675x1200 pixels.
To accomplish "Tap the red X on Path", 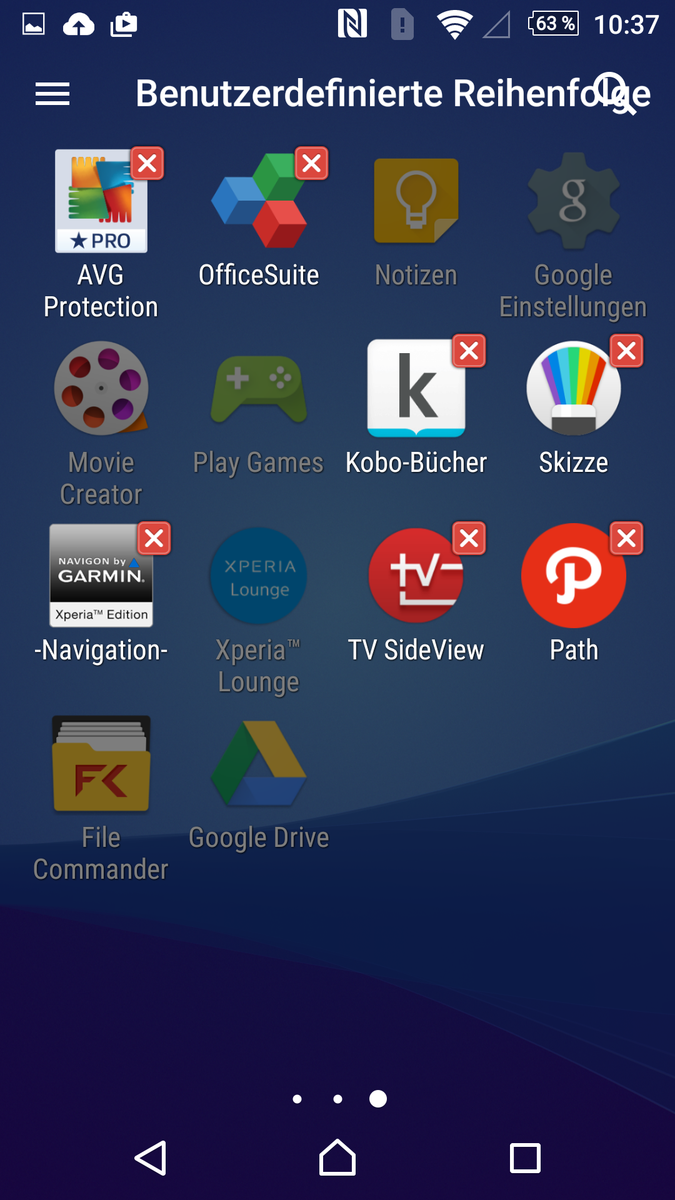I will point(627,539).
